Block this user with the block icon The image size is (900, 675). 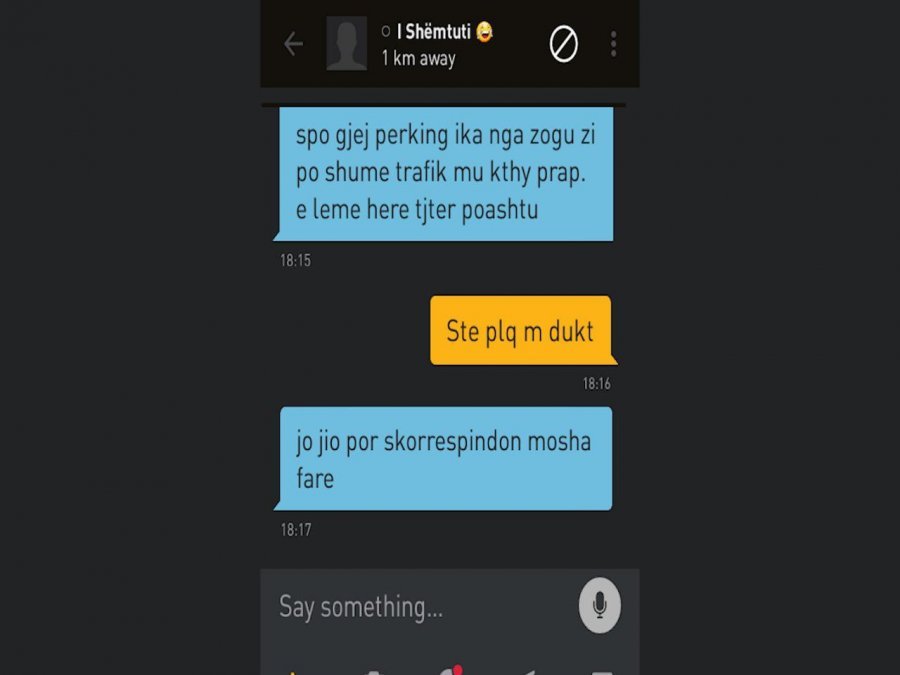564,44
